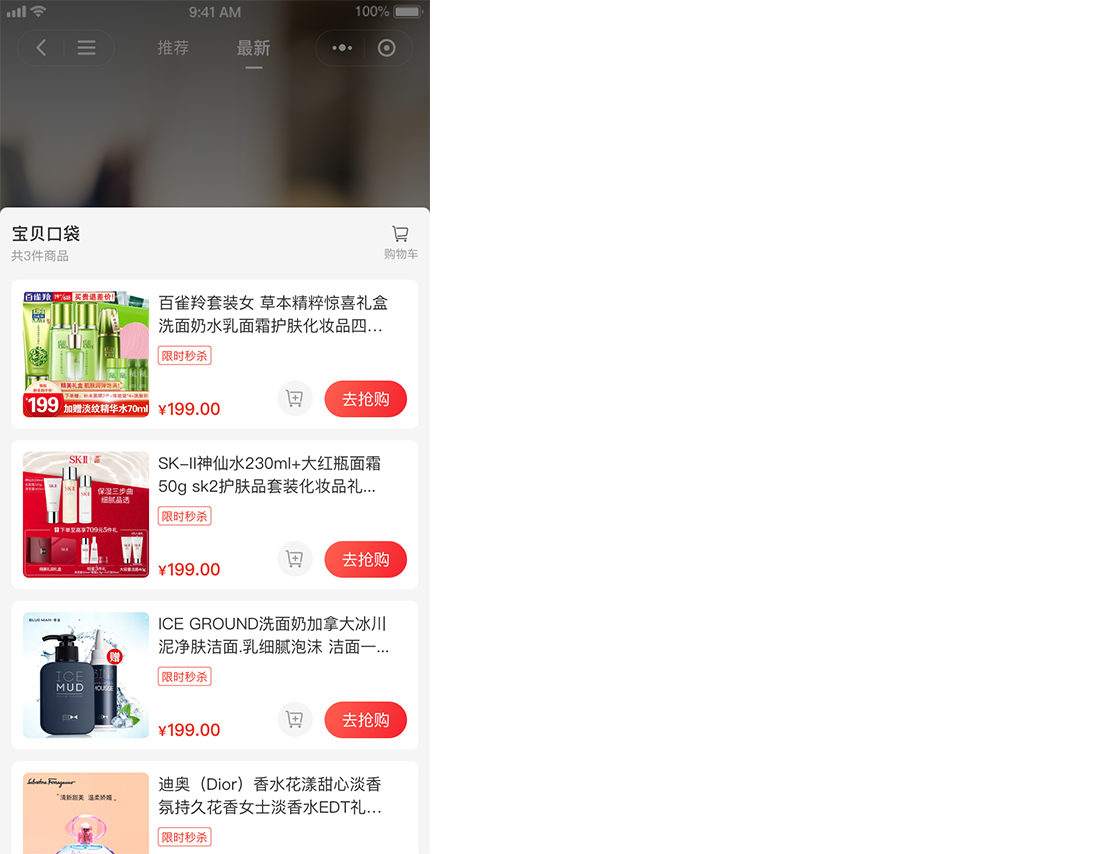Open the three-dot more options
The height and width of the screenshot is (854, 1099).
(x=342, y=48)
